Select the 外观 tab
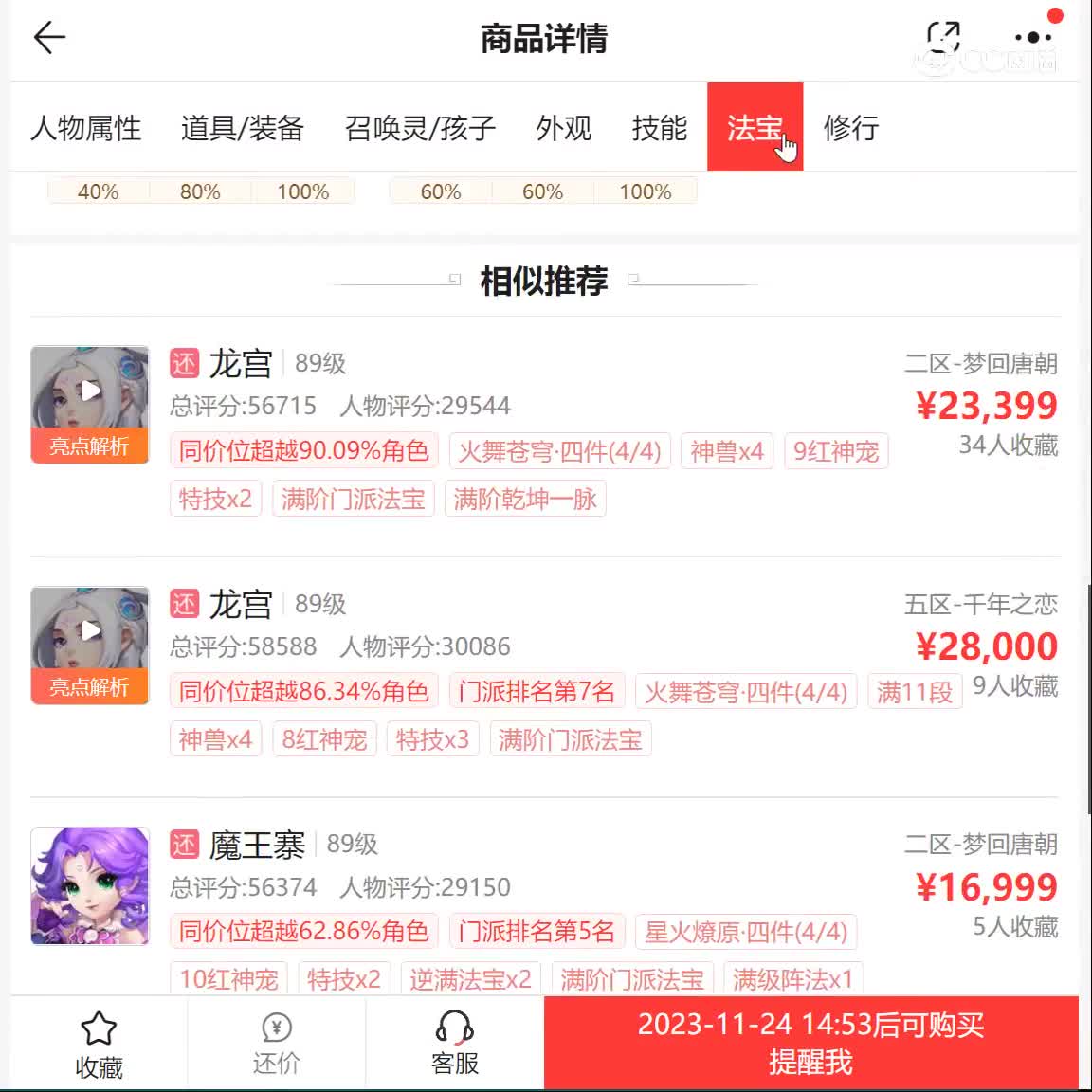Viewport: 1092px width, 1092px height. [563, 127]
